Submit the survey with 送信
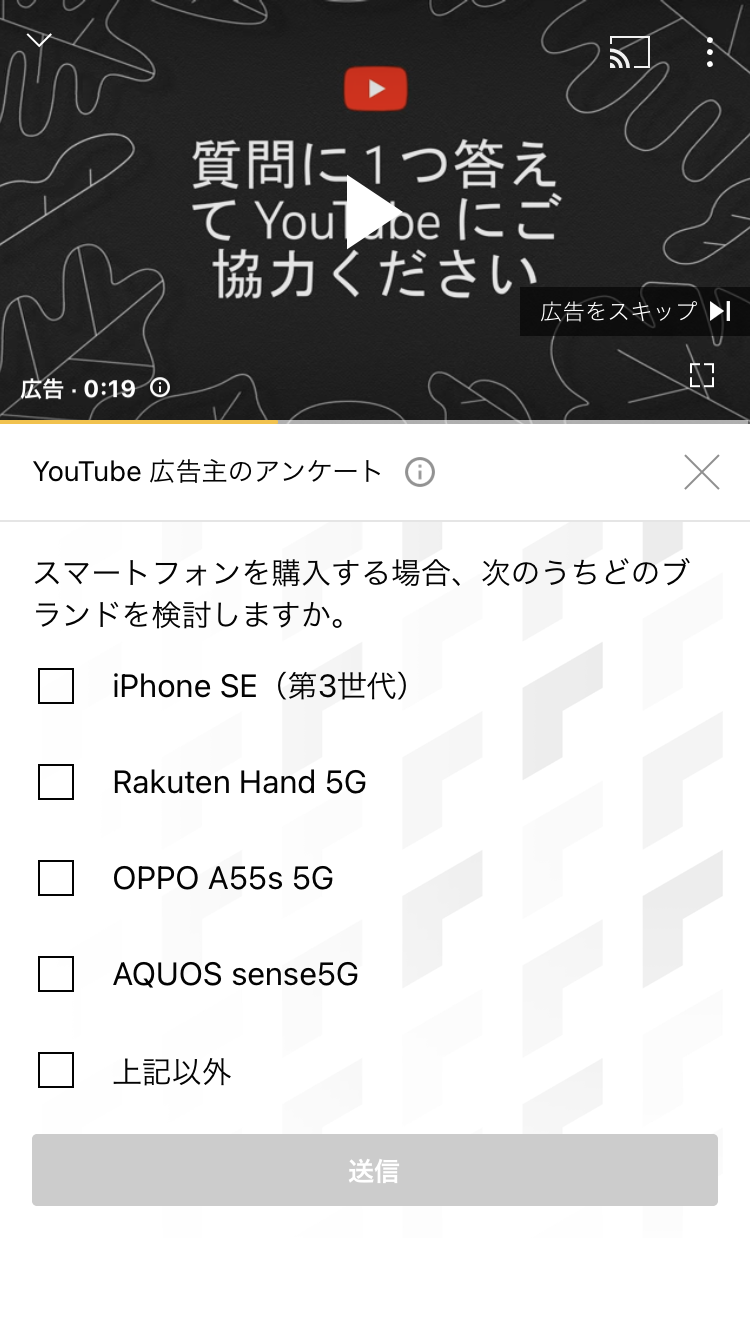Screen dimensions: 750x1334 (375, 1170)
